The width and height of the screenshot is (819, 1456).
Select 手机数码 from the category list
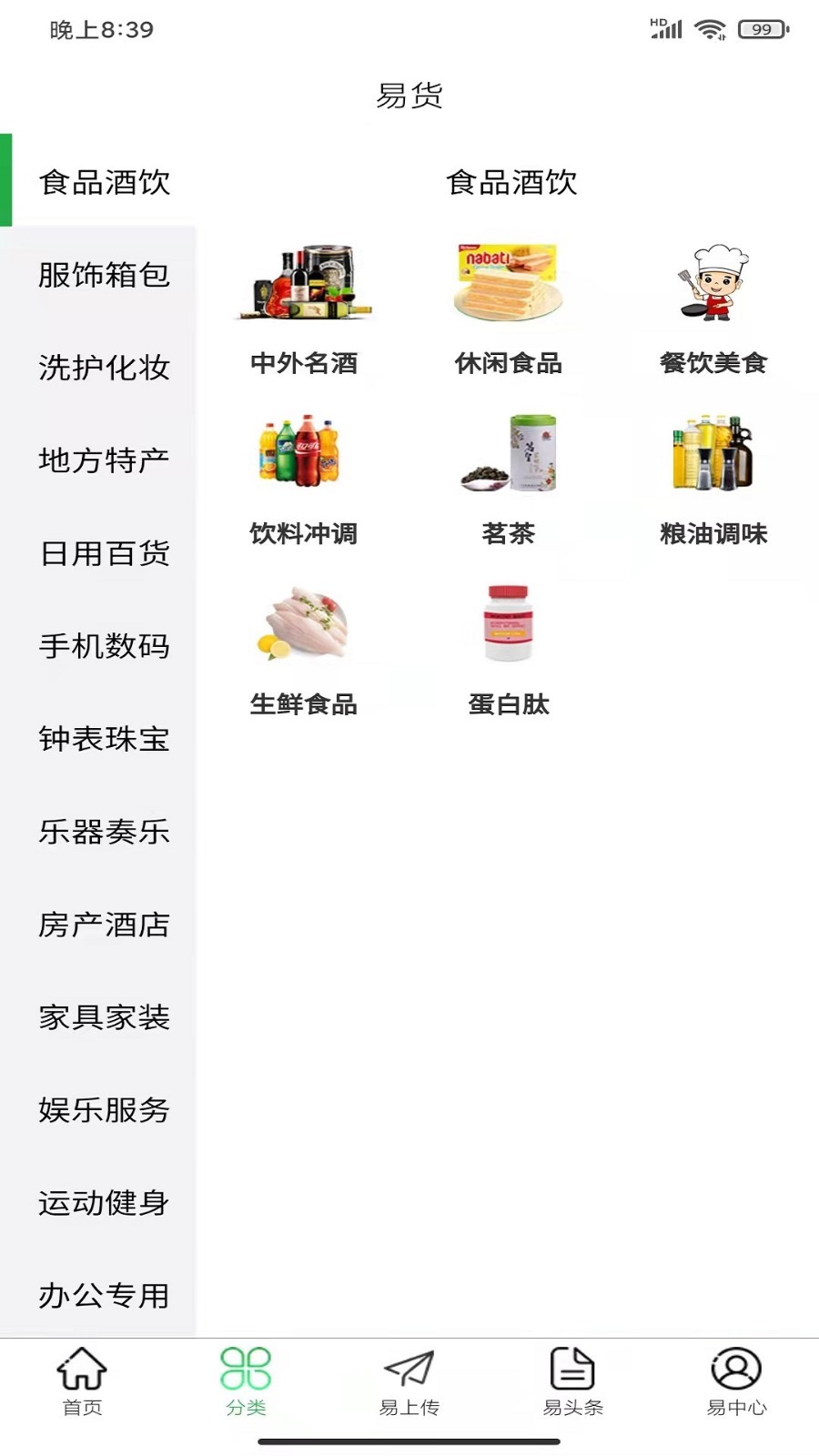point(104,646)
